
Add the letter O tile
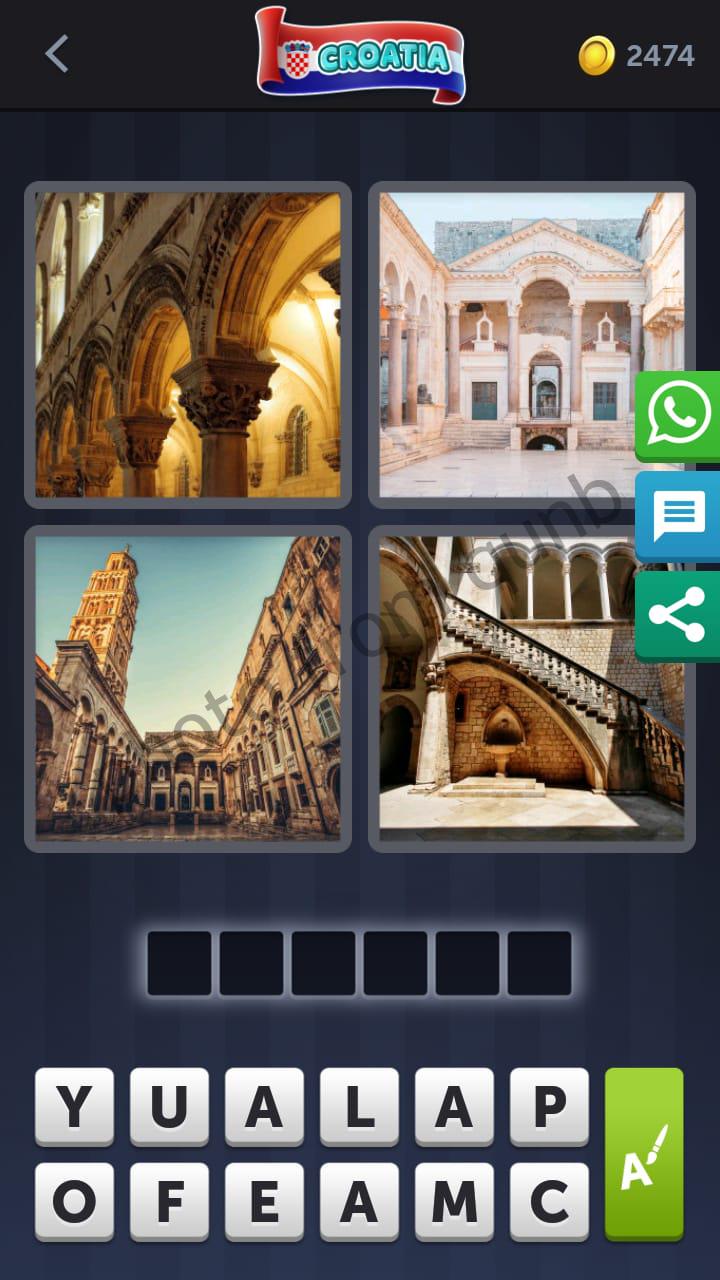point(74,1201)
